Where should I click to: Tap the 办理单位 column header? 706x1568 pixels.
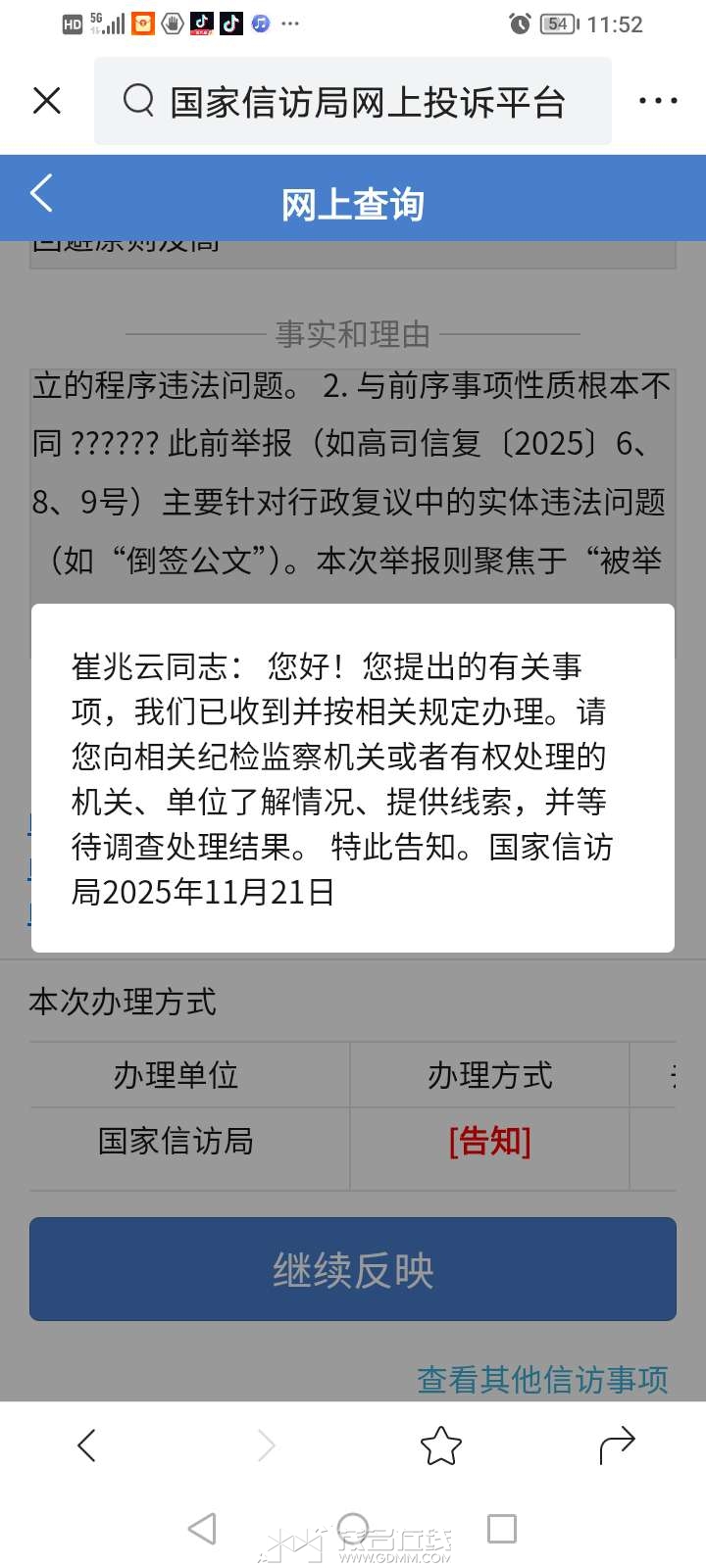pos(175,1075)
